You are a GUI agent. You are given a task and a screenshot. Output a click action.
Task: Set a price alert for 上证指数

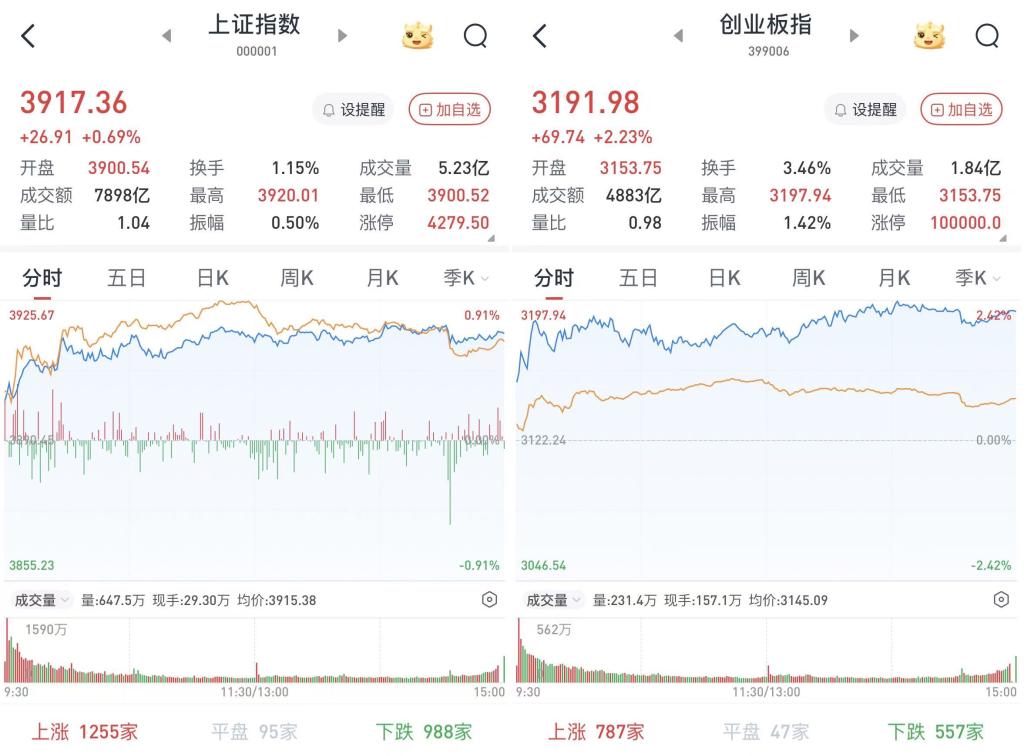[x=354, y=110]
